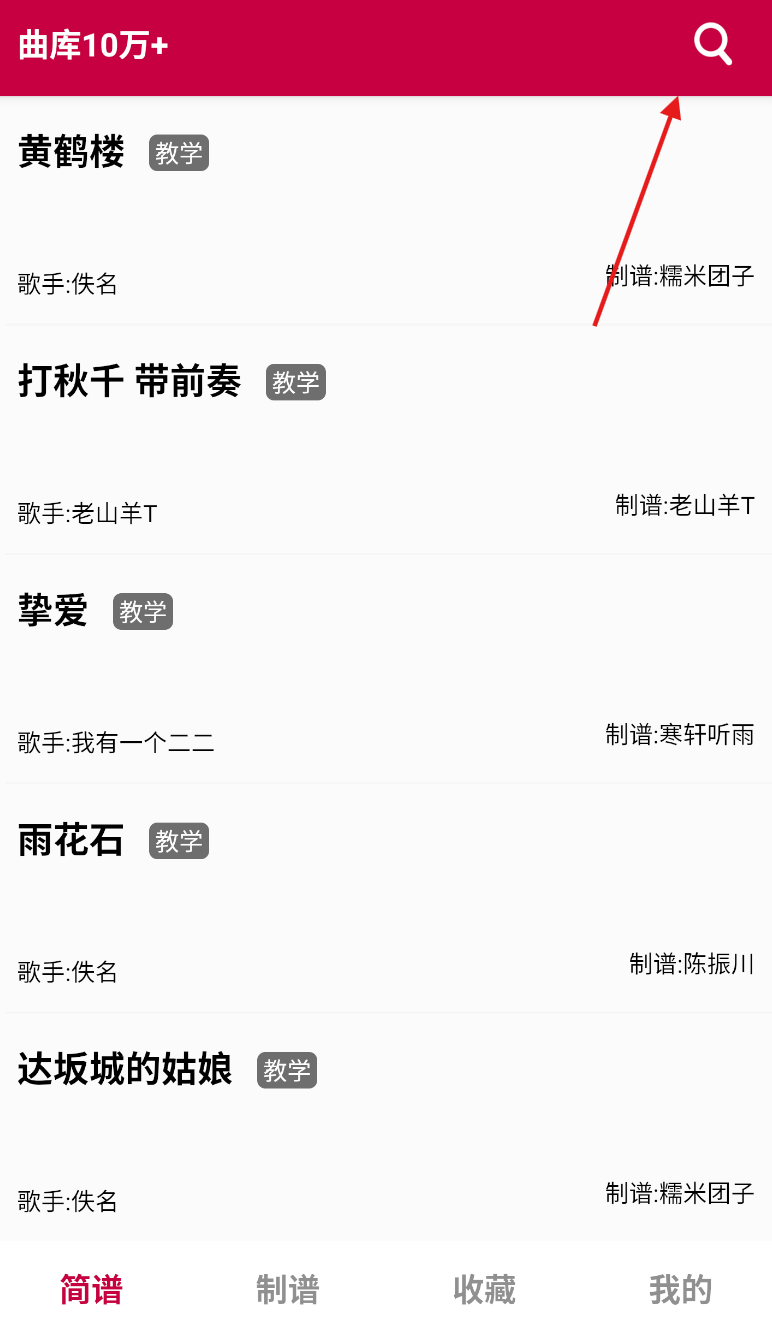
Task: Select the song 挚爱
Action: point(386,669)
